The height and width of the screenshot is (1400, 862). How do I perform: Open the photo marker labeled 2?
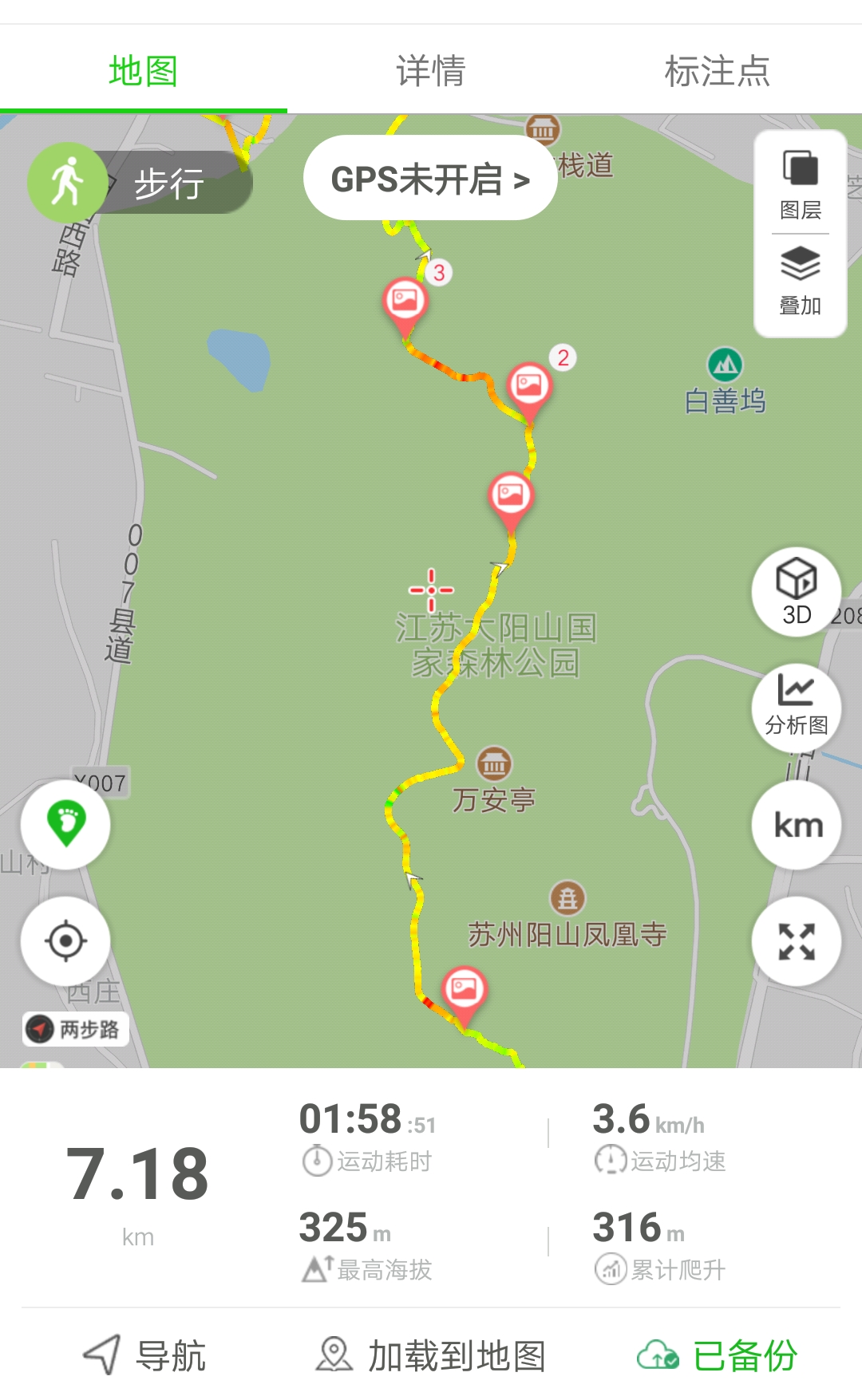529,387
